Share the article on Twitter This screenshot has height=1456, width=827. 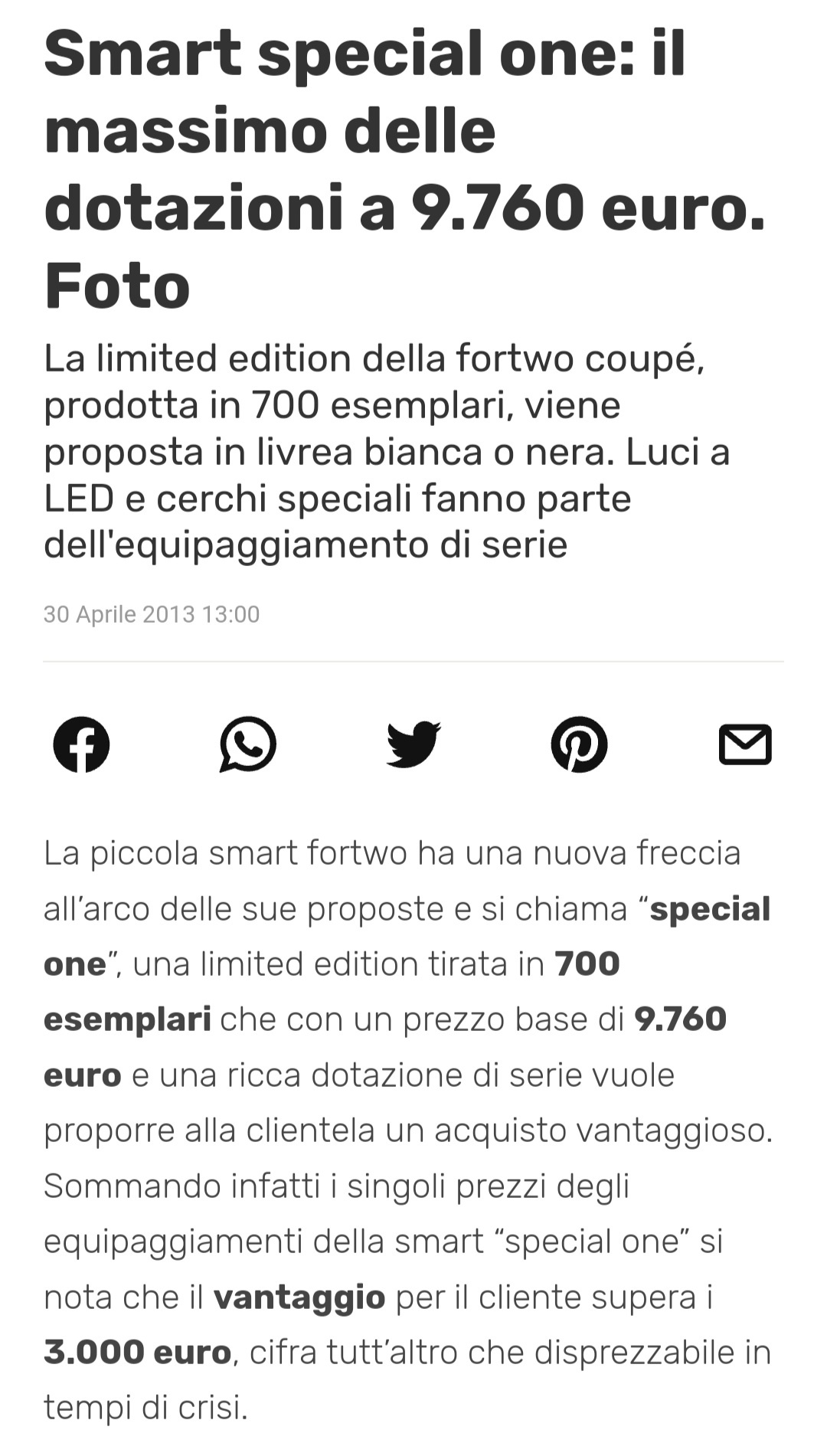tap(413, 744)
